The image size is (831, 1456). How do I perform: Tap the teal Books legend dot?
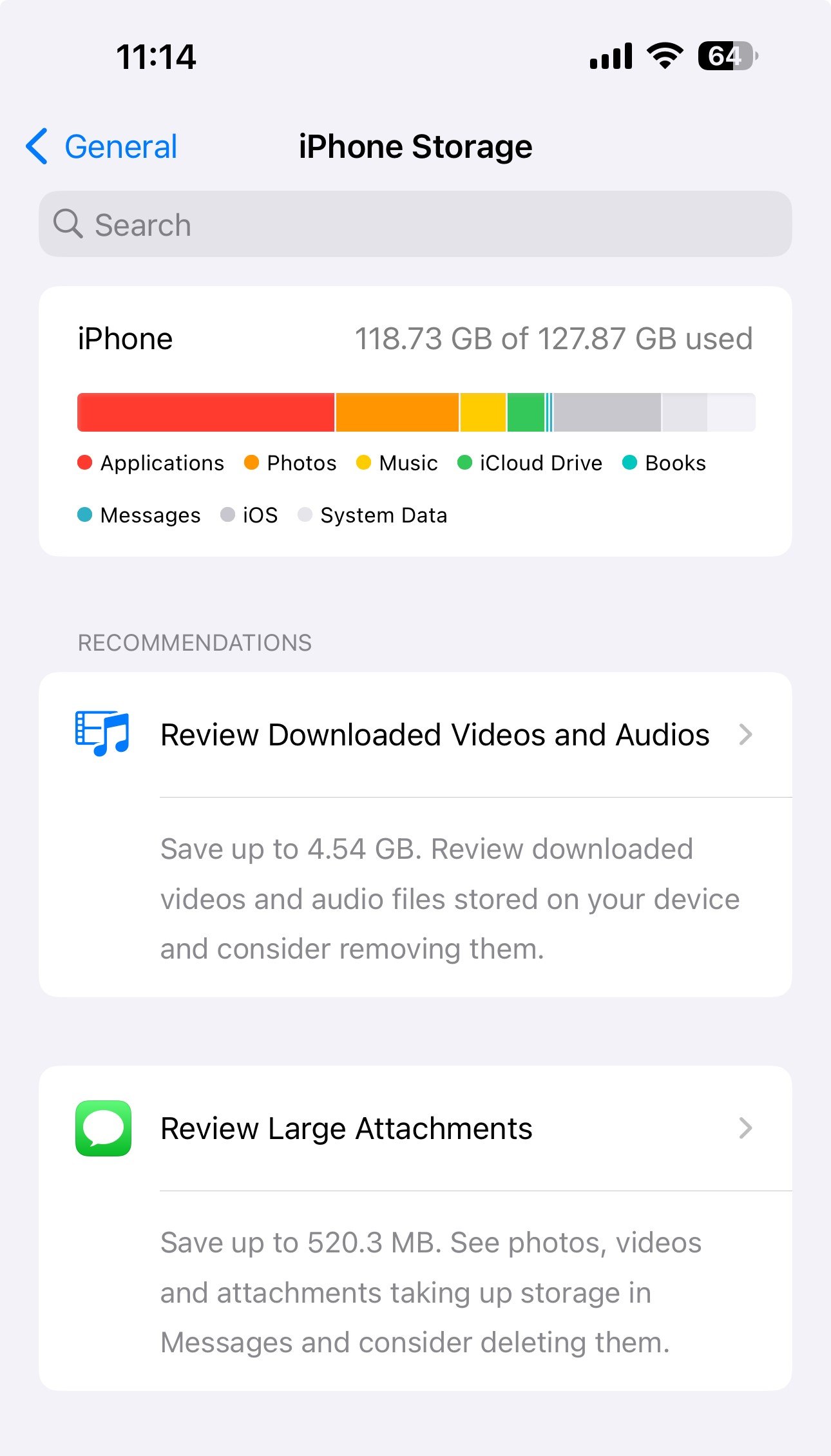[629, 463]
